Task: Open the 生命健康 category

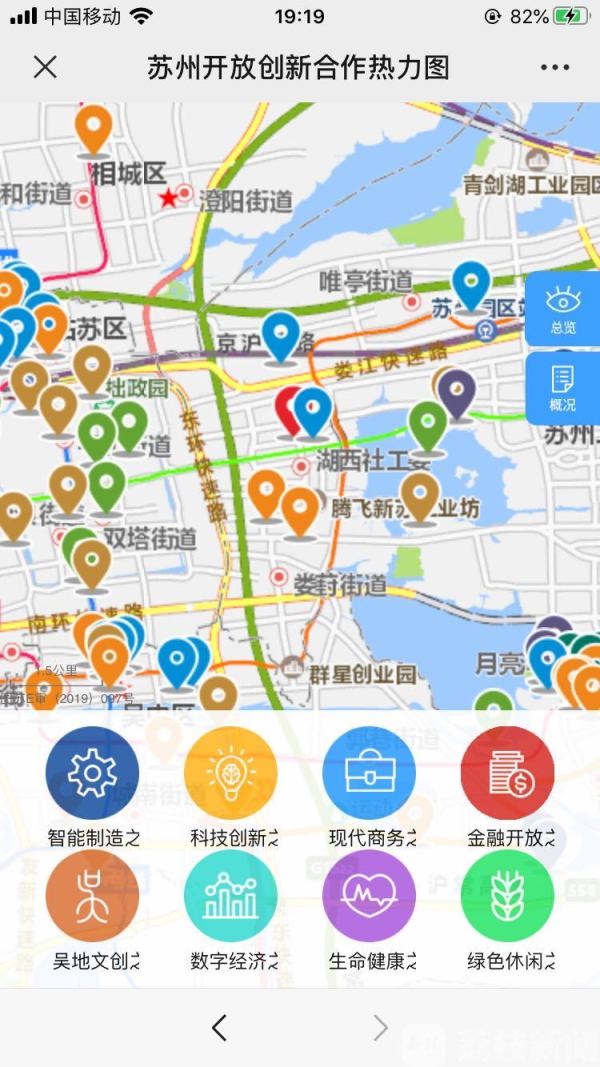Action: tap(369, 896)
